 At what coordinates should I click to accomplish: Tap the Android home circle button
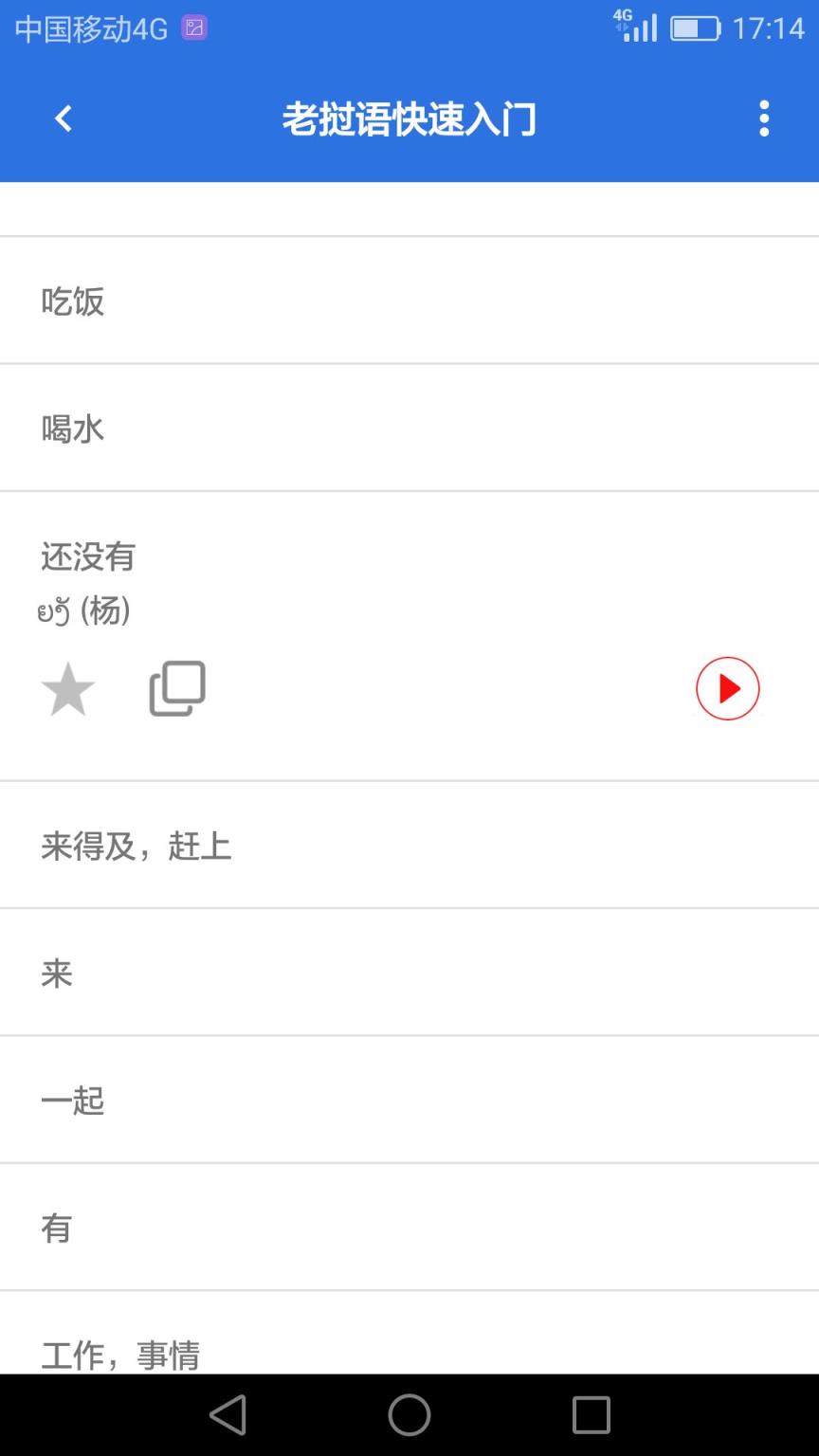pos(409,1415)
